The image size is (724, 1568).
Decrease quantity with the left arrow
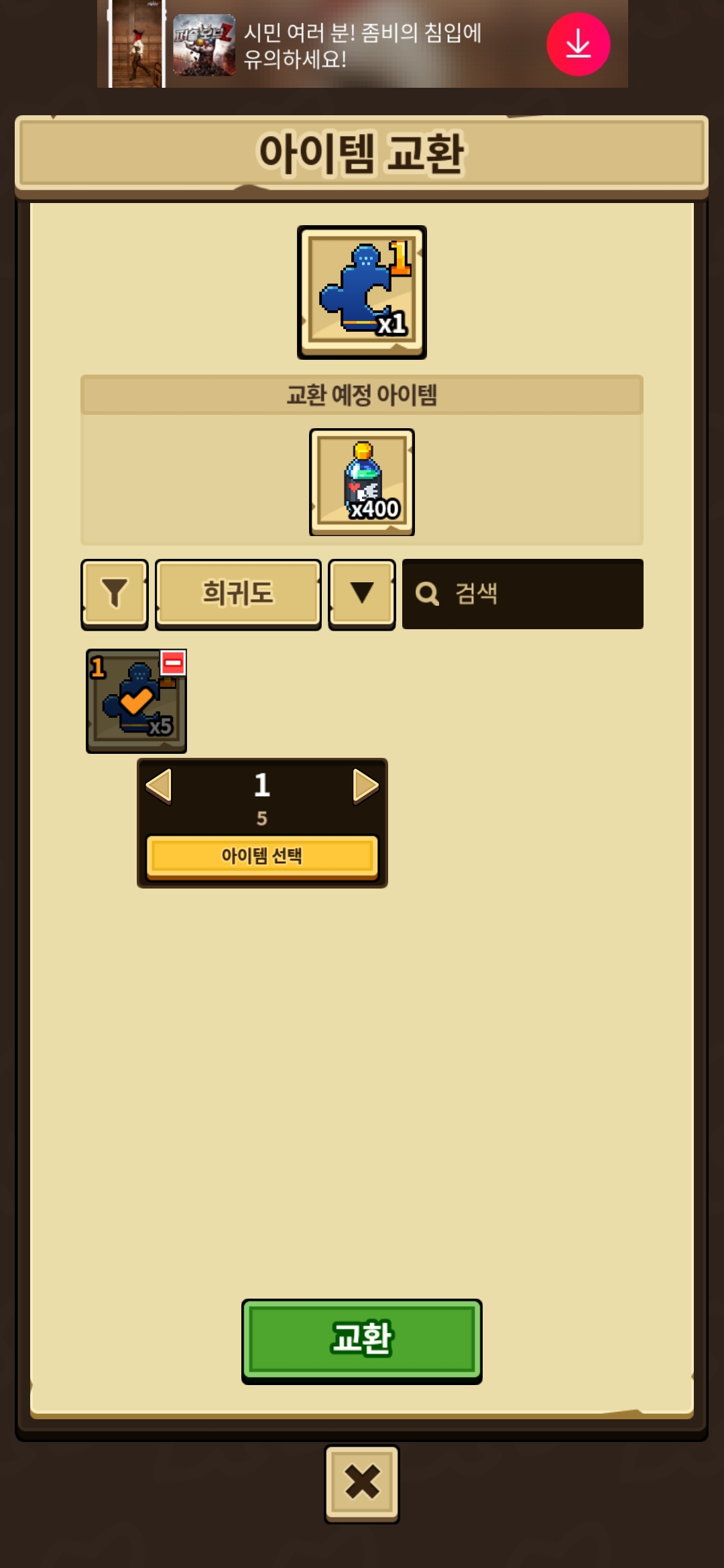pos(159,785)
